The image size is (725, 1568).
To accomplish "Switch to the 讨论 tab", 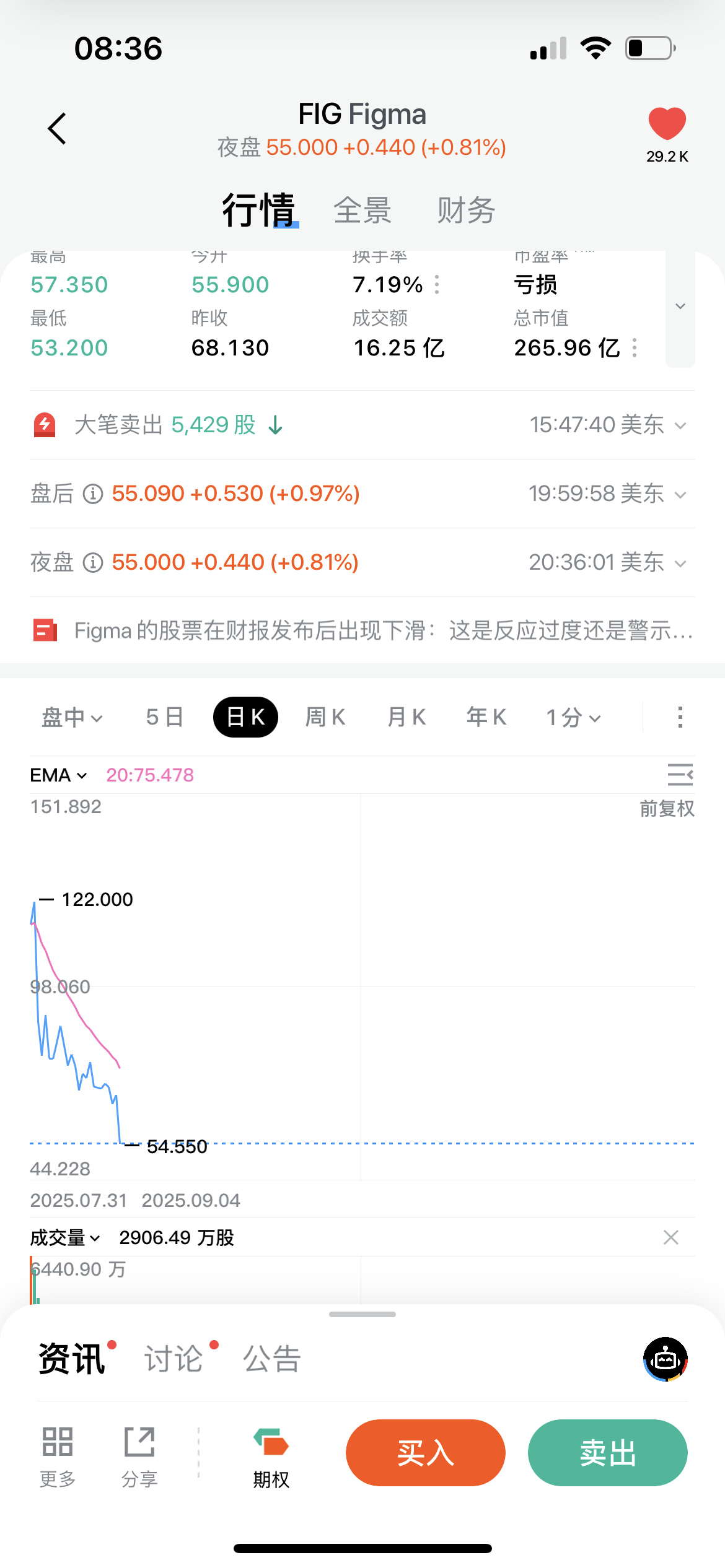I will 174,1359.
